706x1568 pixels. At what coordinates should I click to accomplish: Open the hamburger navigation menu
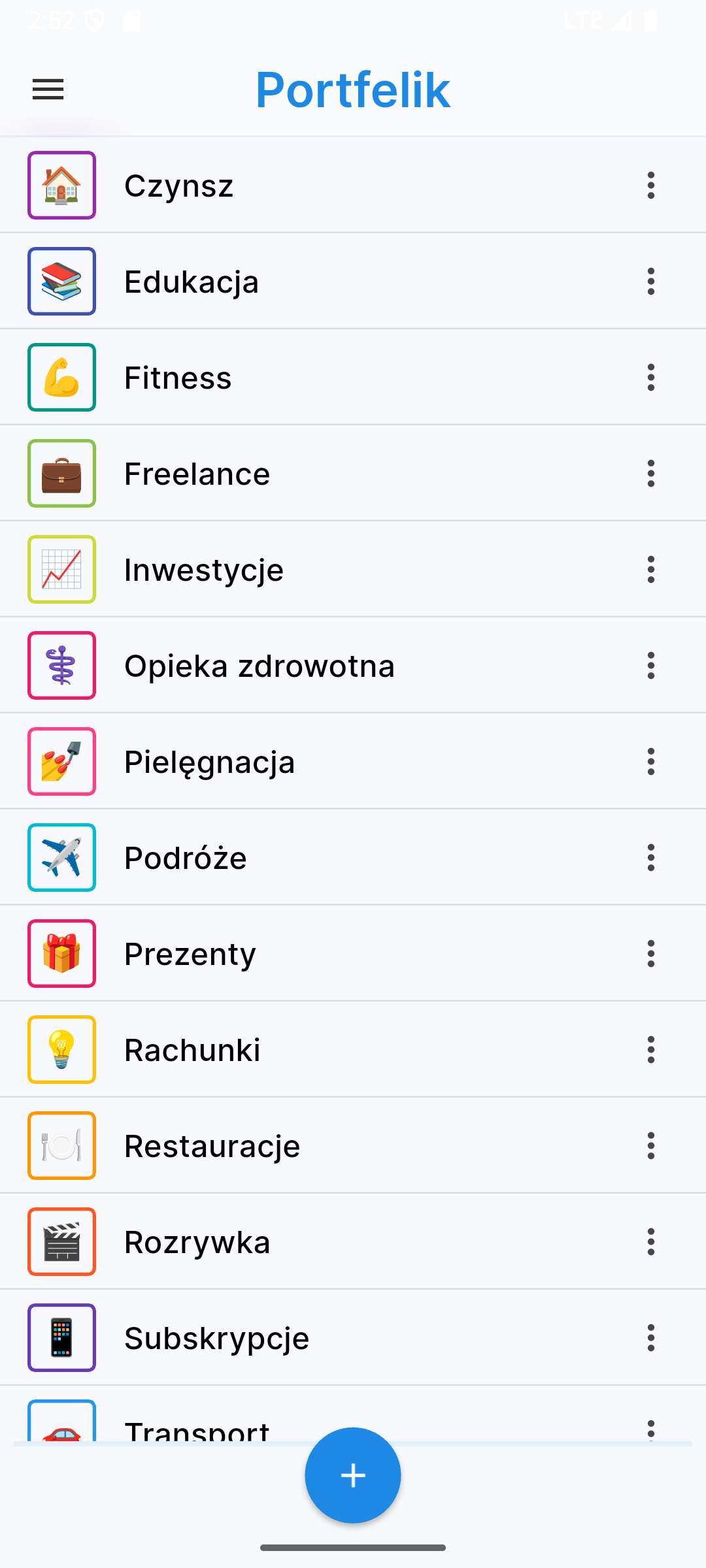pos(48,90)
